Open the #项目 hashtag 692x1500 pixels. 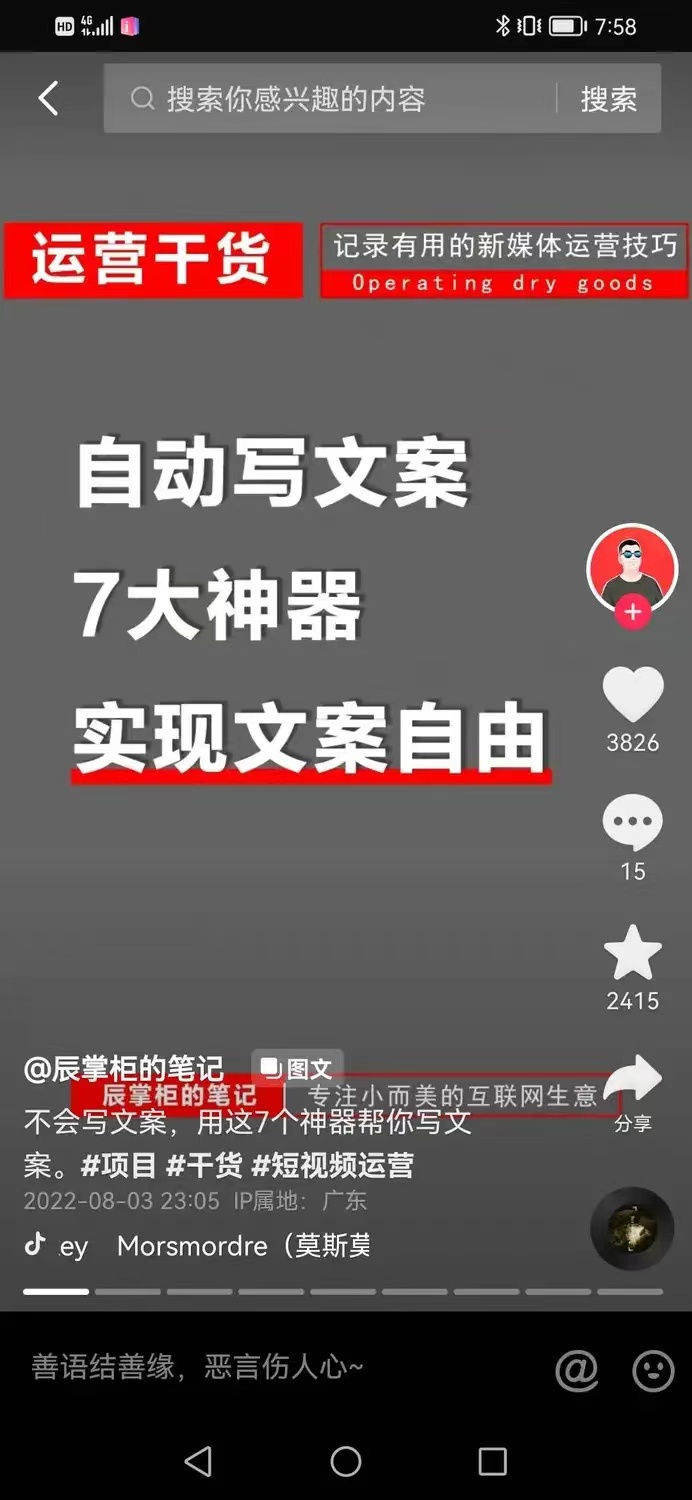point(119,1165)
